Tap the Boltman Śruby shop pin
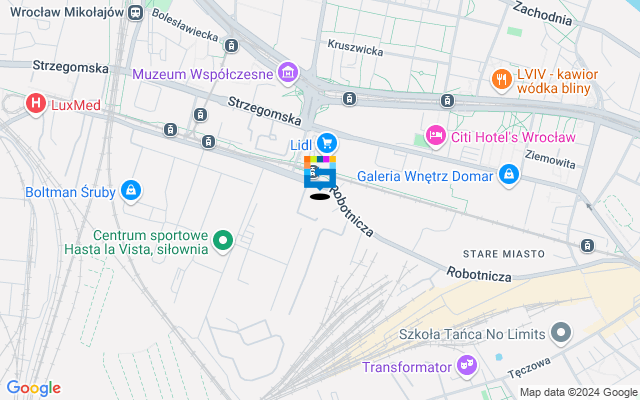The height and width of the screenshot is (400, 640). pos(130,189)
